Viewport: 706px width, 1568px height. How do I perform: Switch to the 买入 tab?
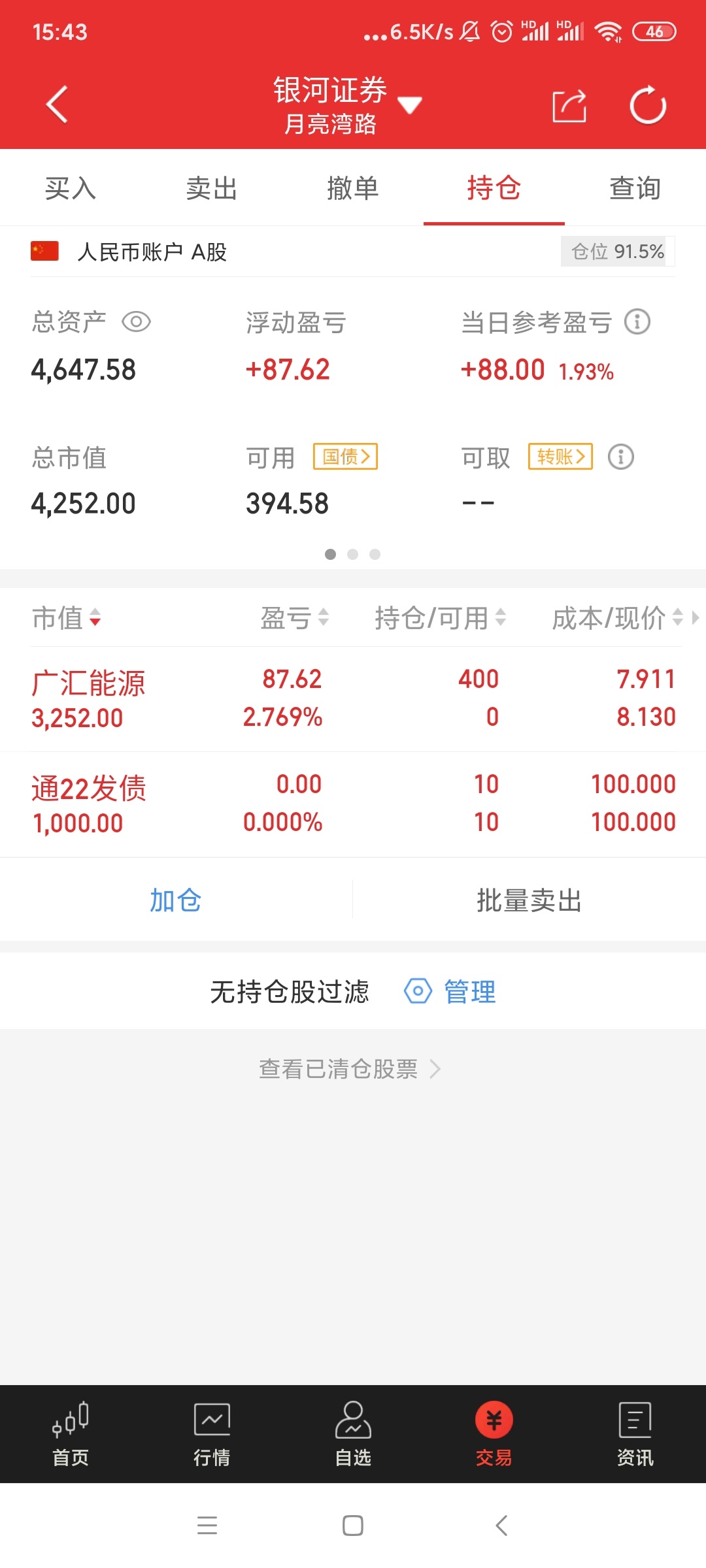click(71, 189)
